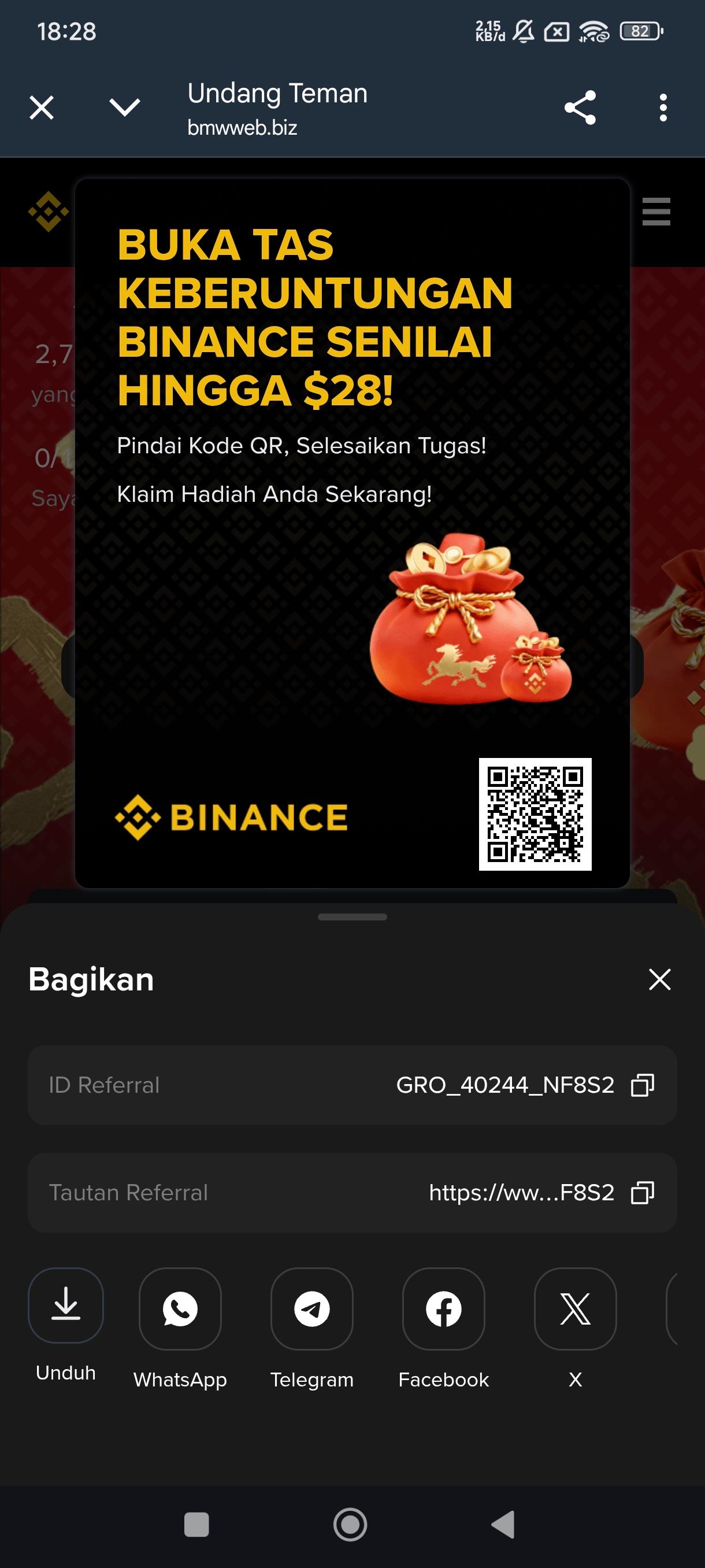Share via WhatsApp
Image resolution: width=705 pixels, height=1568 pixels.
point(180,1309)
